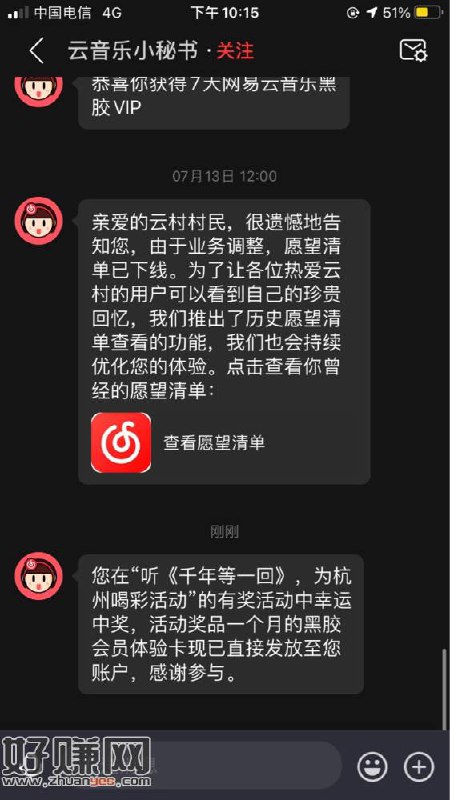The height and width of the screenshot is (800, 450).
Task: Open message settings icon in header
Action: point(413,51)
